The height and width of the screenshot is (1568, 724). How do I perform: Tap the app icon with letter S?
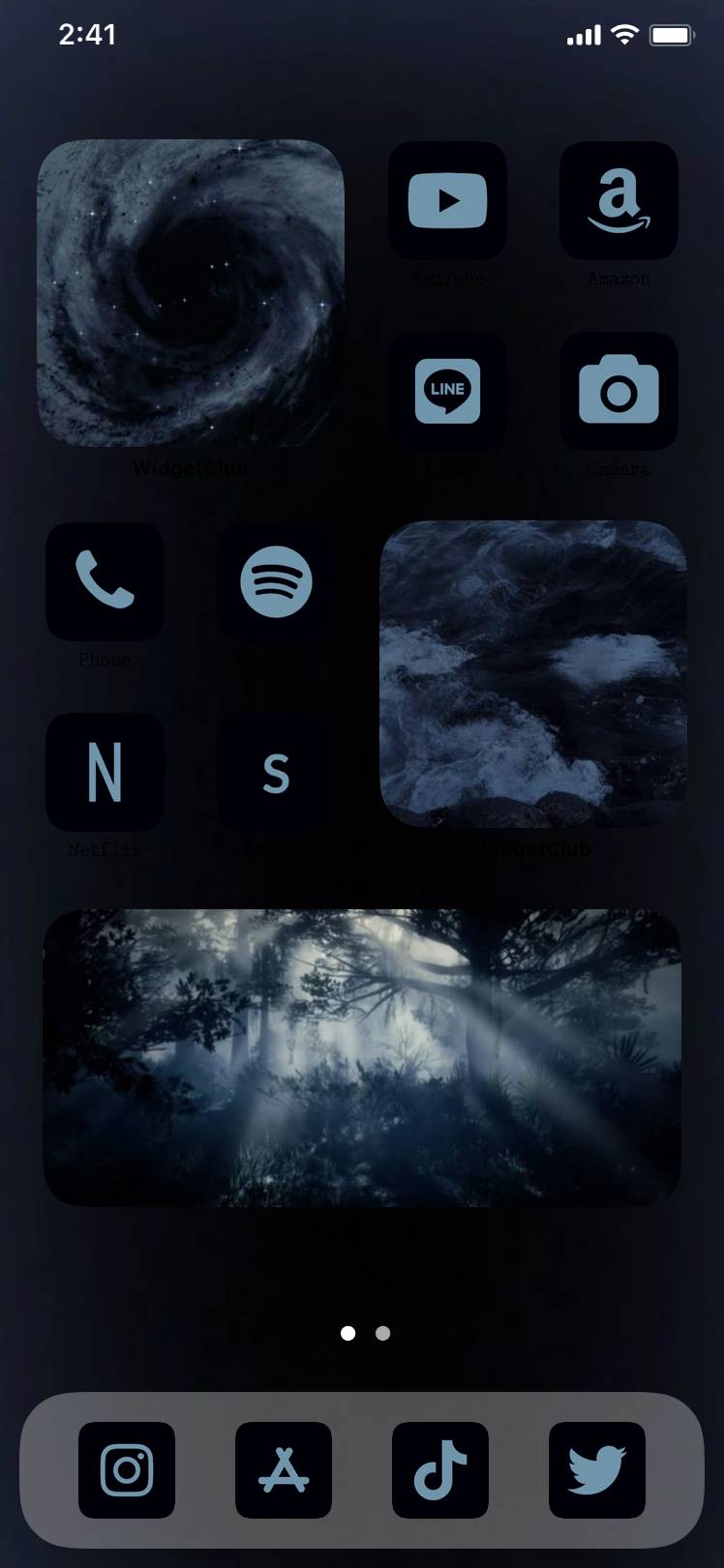(x=276, y=772)
